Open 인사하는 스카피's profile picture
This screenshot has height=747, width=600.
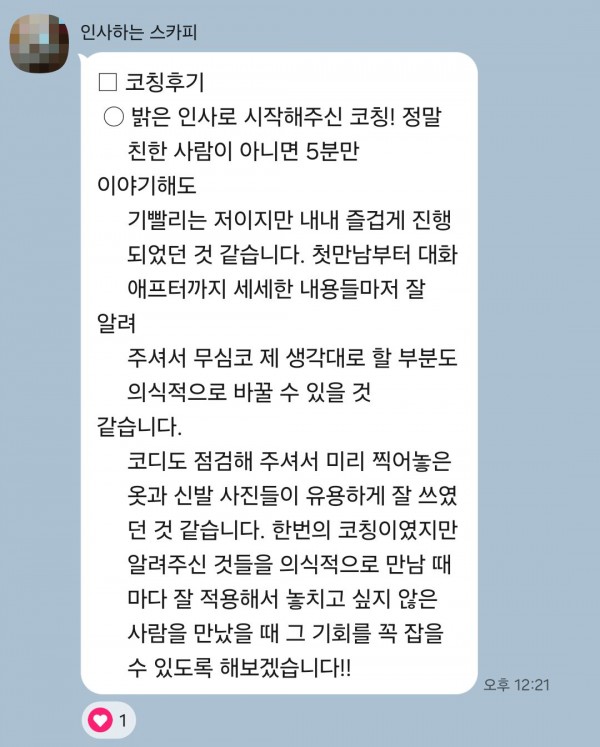pos(40,41)
